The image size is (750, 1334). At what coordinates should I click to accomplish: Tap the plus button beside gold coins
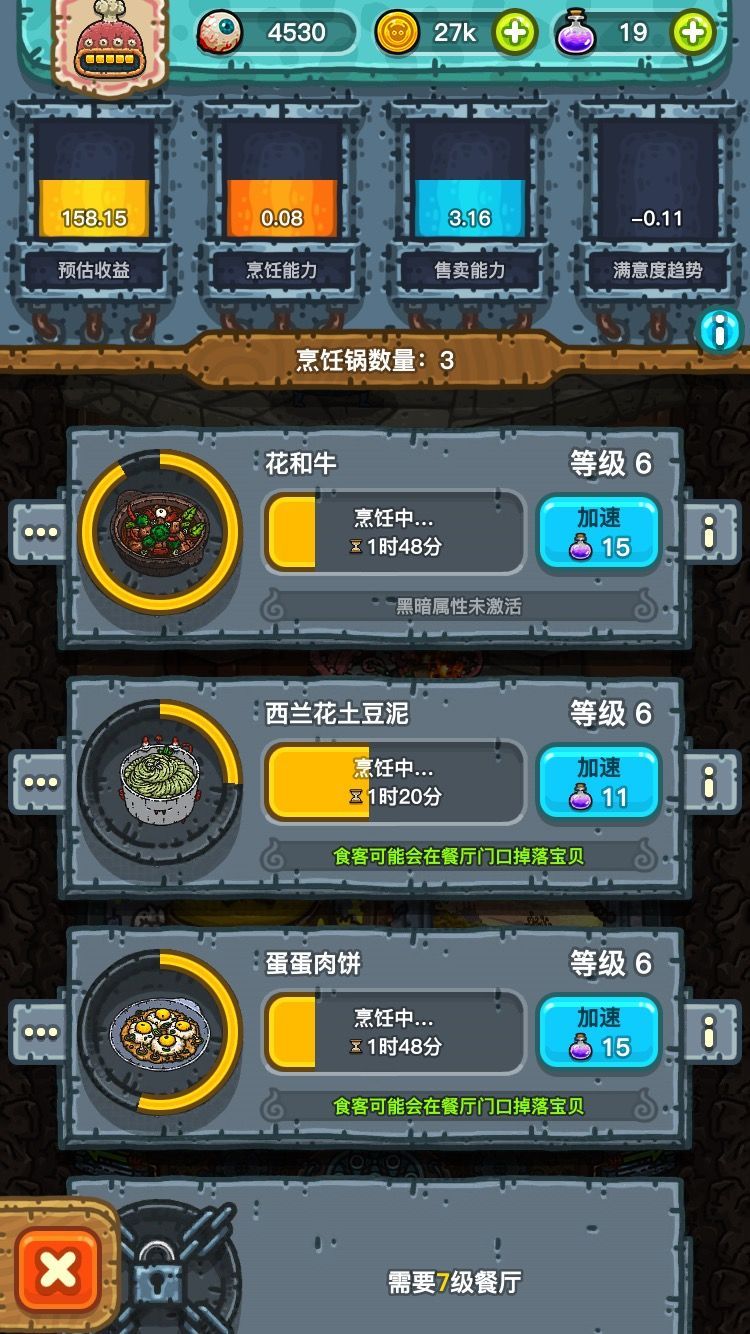coord(514,33)
